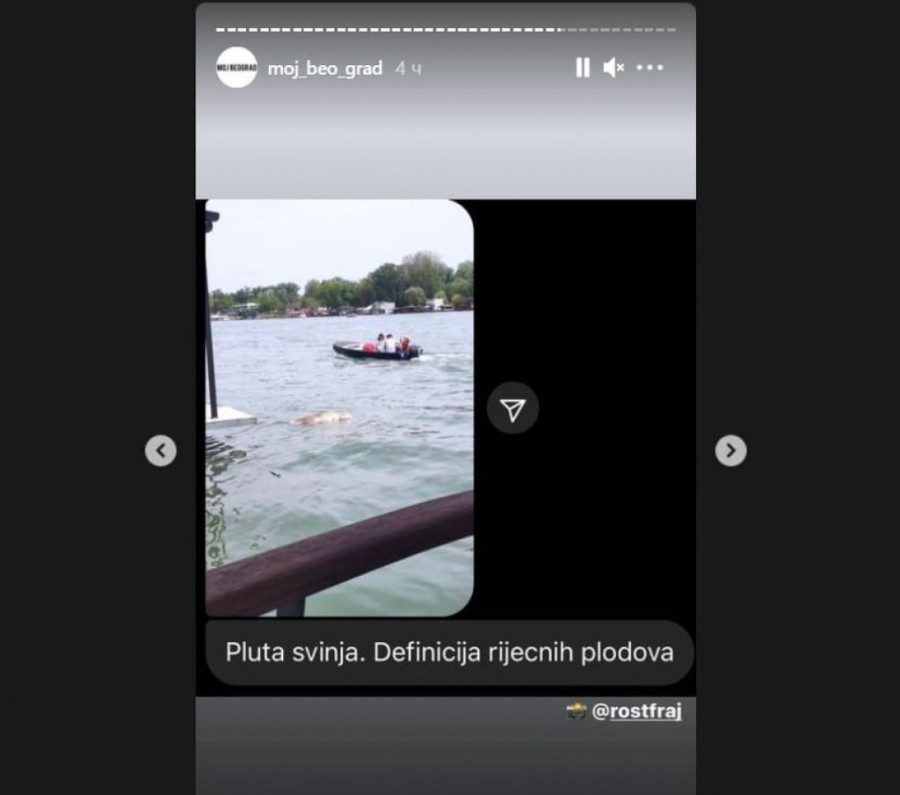Screen dimensions: 900x795
Task: Share the embedded post via paper plane
Action: point(513,408)
